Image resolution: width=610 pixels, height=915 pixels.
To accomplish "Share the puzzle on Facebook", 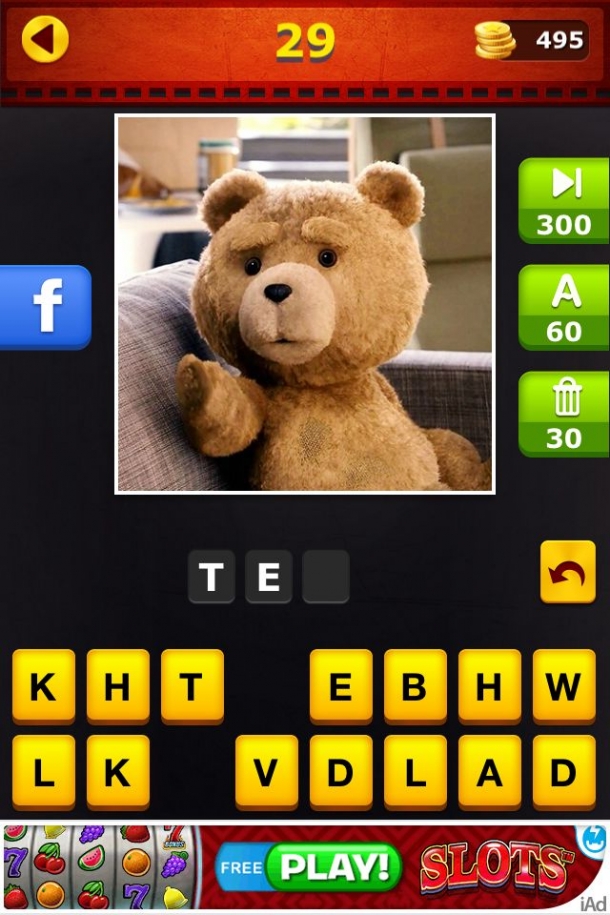I will coord(45,307).
